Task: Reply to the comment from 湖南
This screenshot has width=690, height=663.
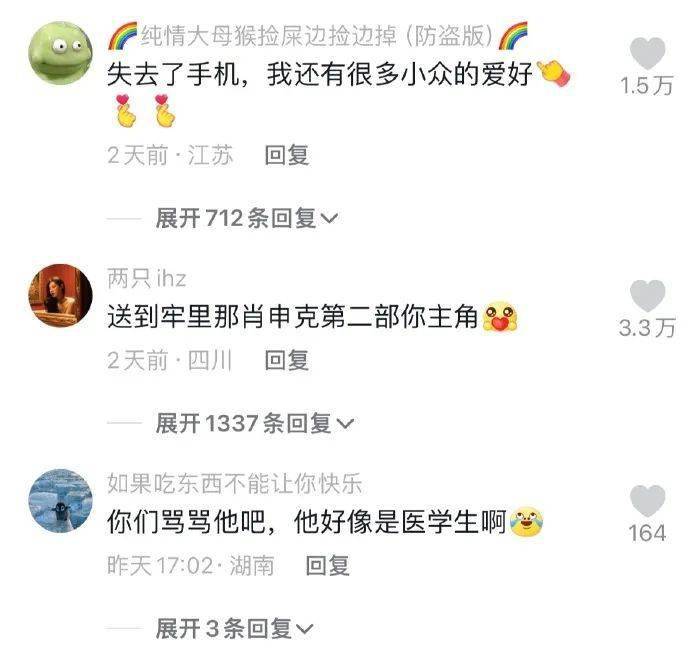Action: 327,566
